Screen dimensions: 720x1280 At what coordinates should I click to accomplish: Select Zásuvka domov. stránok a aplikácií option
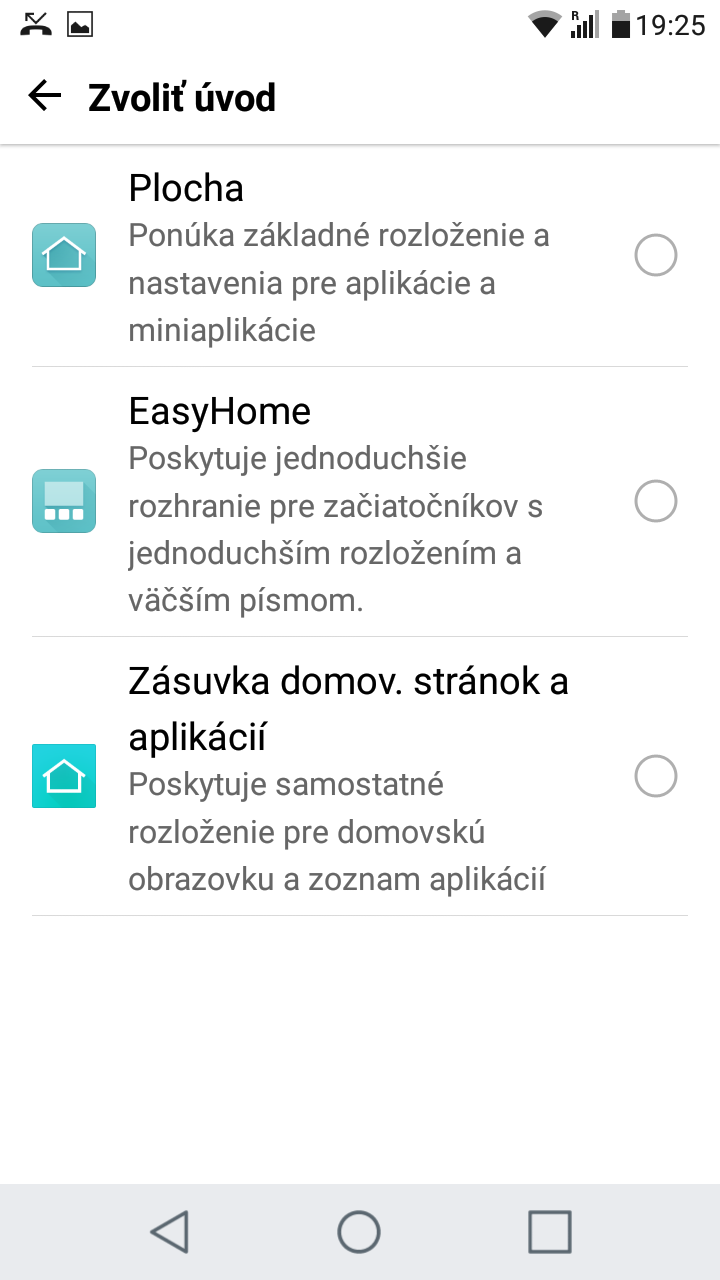tap(360, 776)
